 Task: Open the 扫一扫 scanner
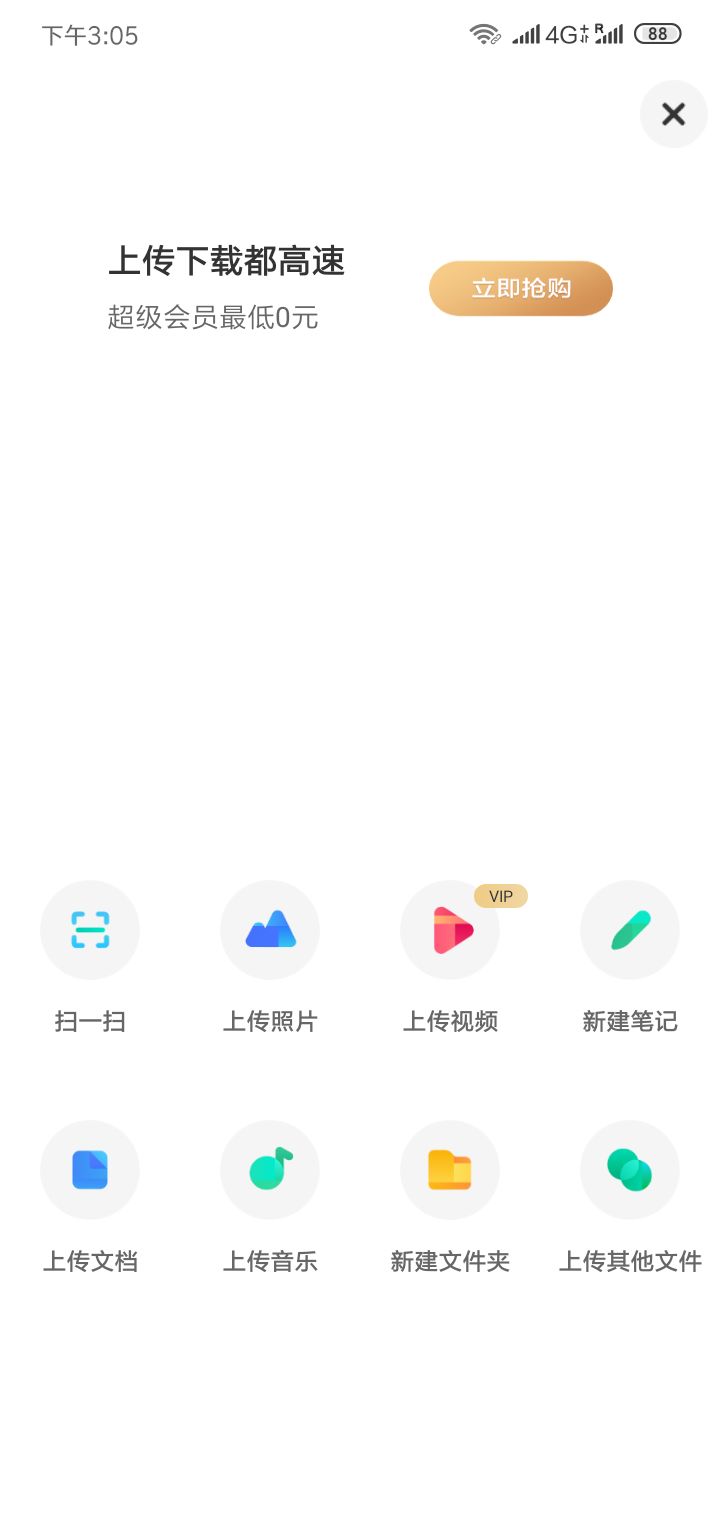click(90, 930)
